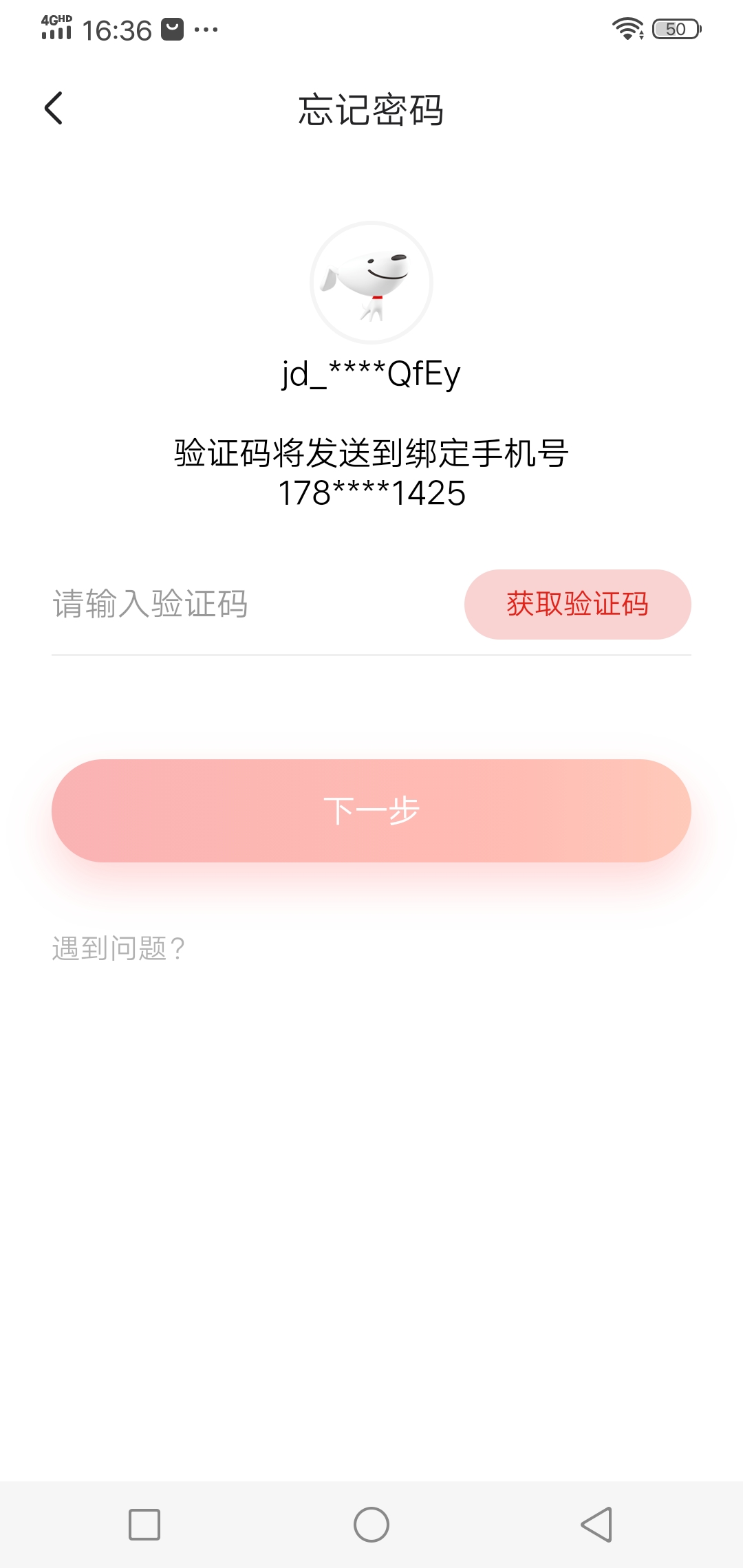
Task: Focus the 请输入验证码 input field
Action: coord(248,605)
